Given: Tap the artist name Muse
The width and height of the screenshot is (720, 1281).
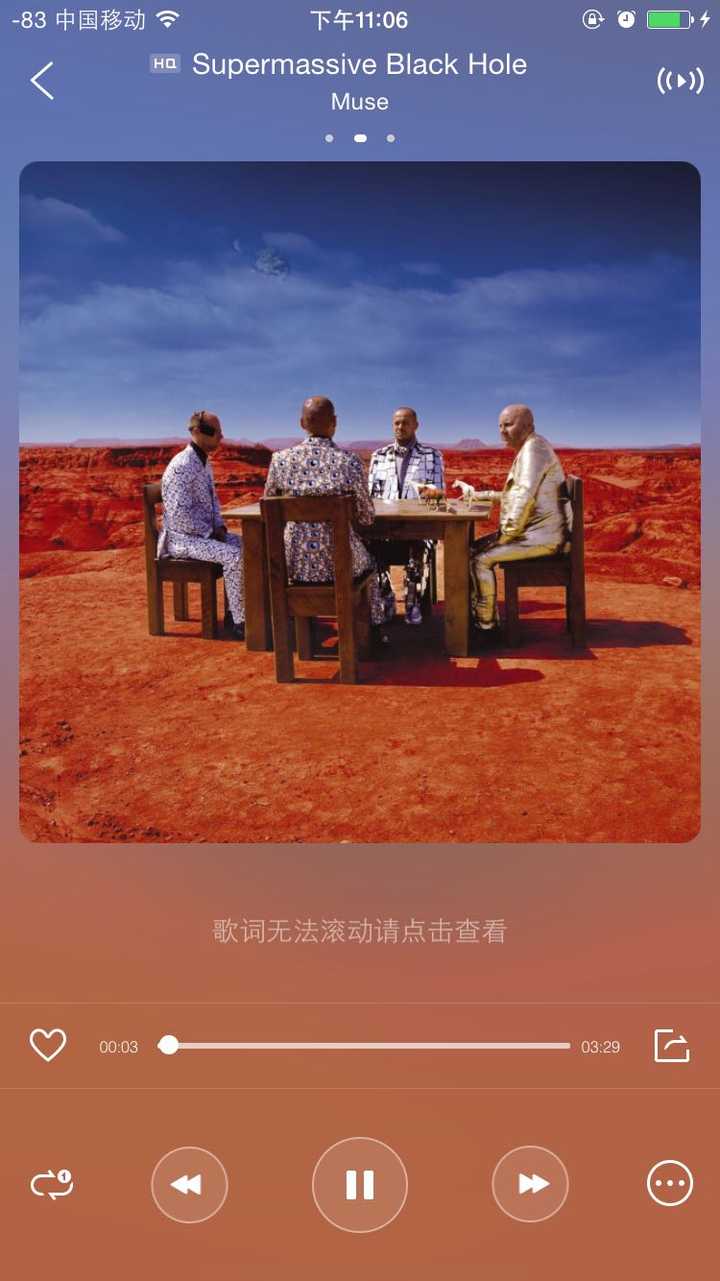Looking at the screenshot, I should click(359, 101).
